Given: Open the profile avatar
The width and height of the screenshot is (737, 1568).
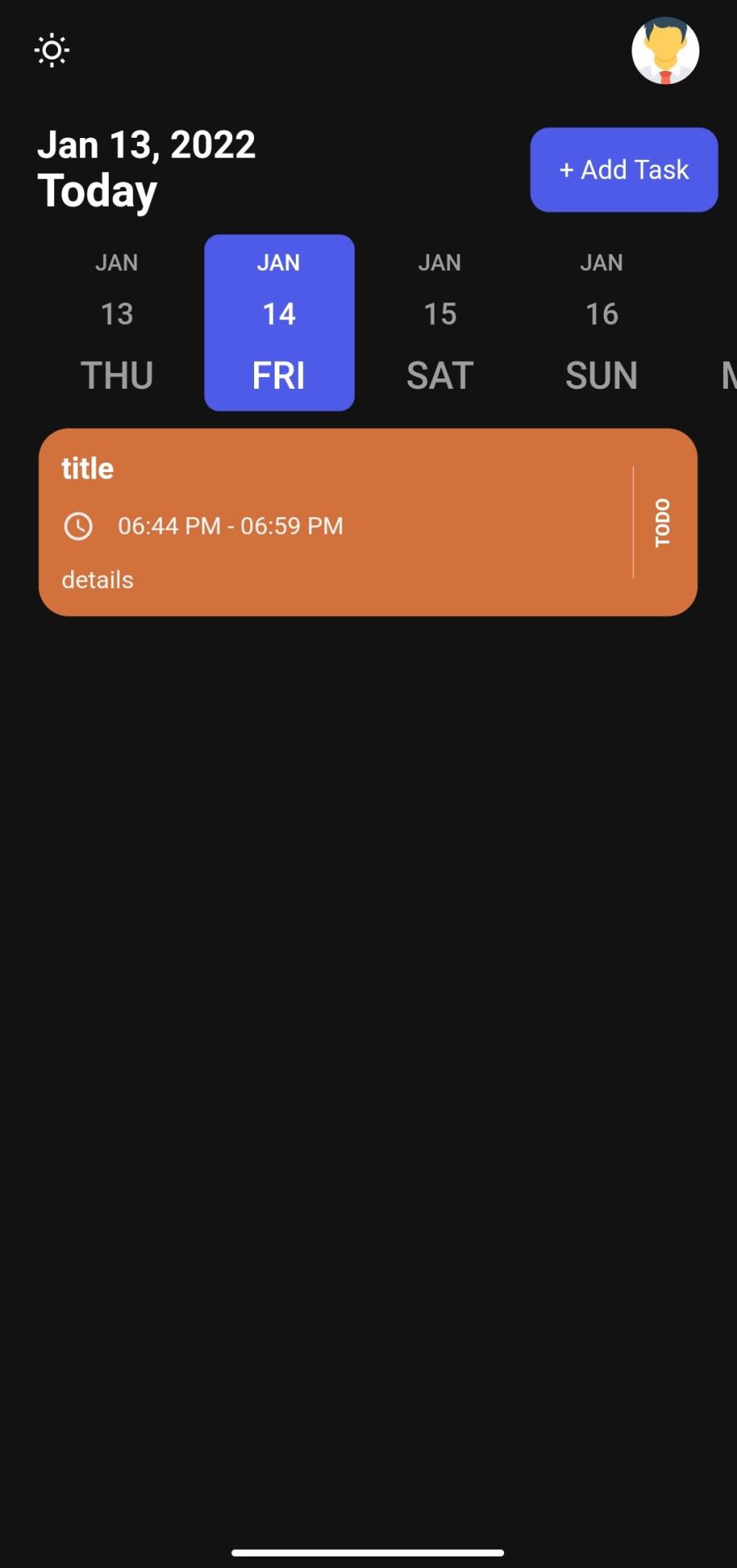Looking at the screenshot, I should (x=665, y=51).
